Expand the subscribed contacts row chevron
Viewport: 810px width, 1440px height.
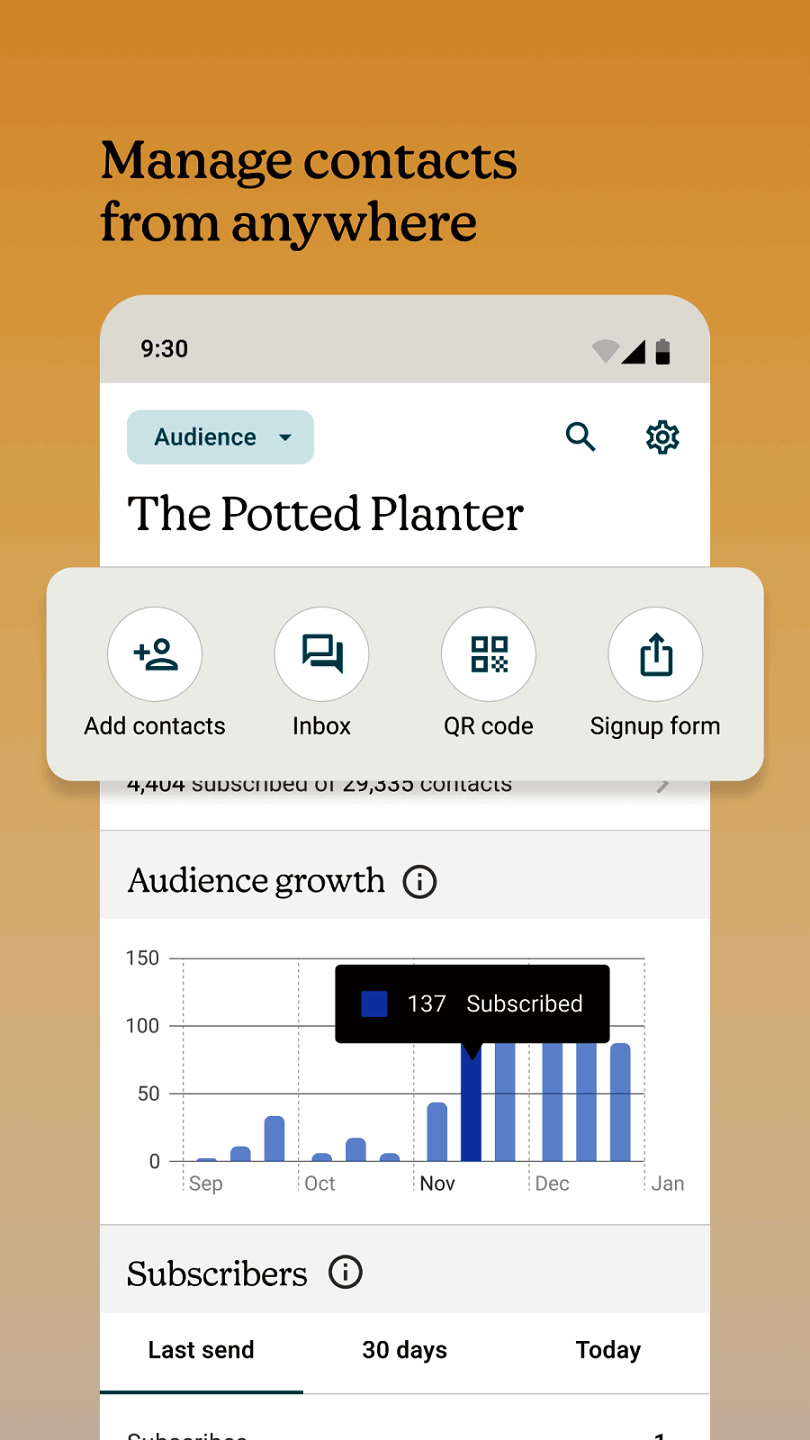click(663, 784)
